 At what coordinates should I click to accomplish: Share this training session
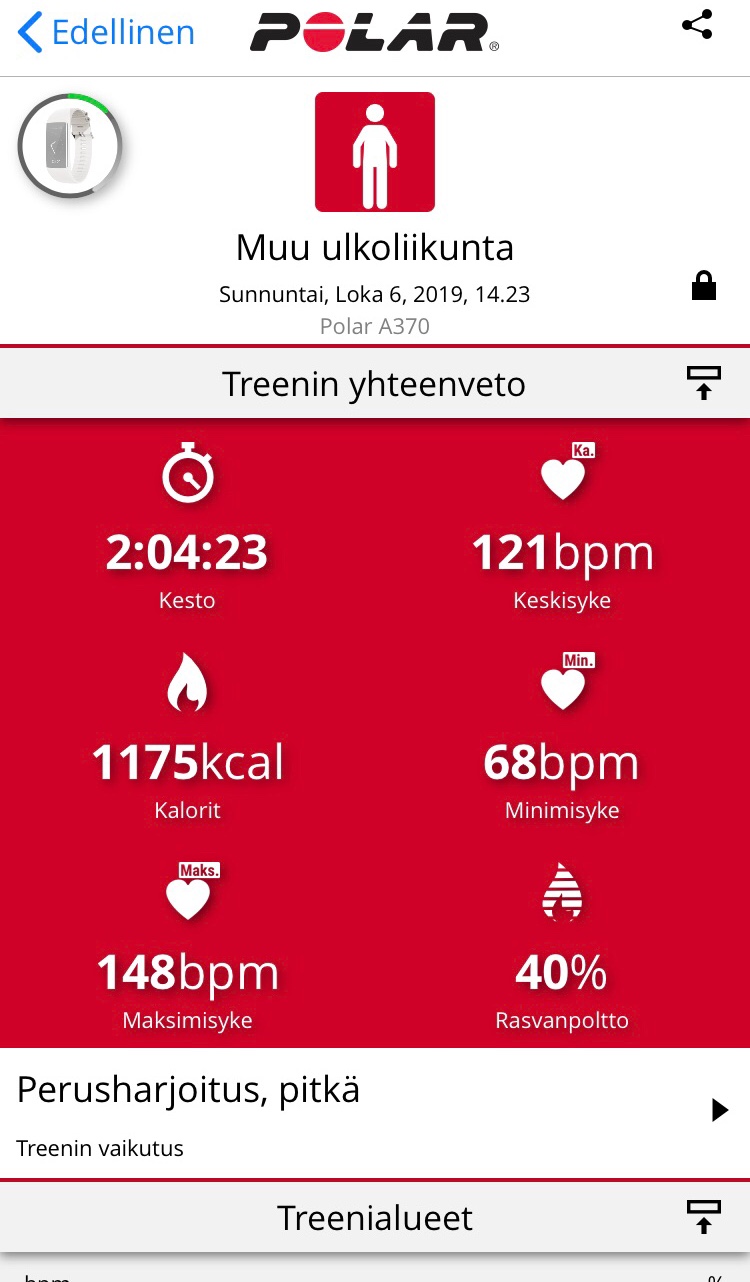697,26
